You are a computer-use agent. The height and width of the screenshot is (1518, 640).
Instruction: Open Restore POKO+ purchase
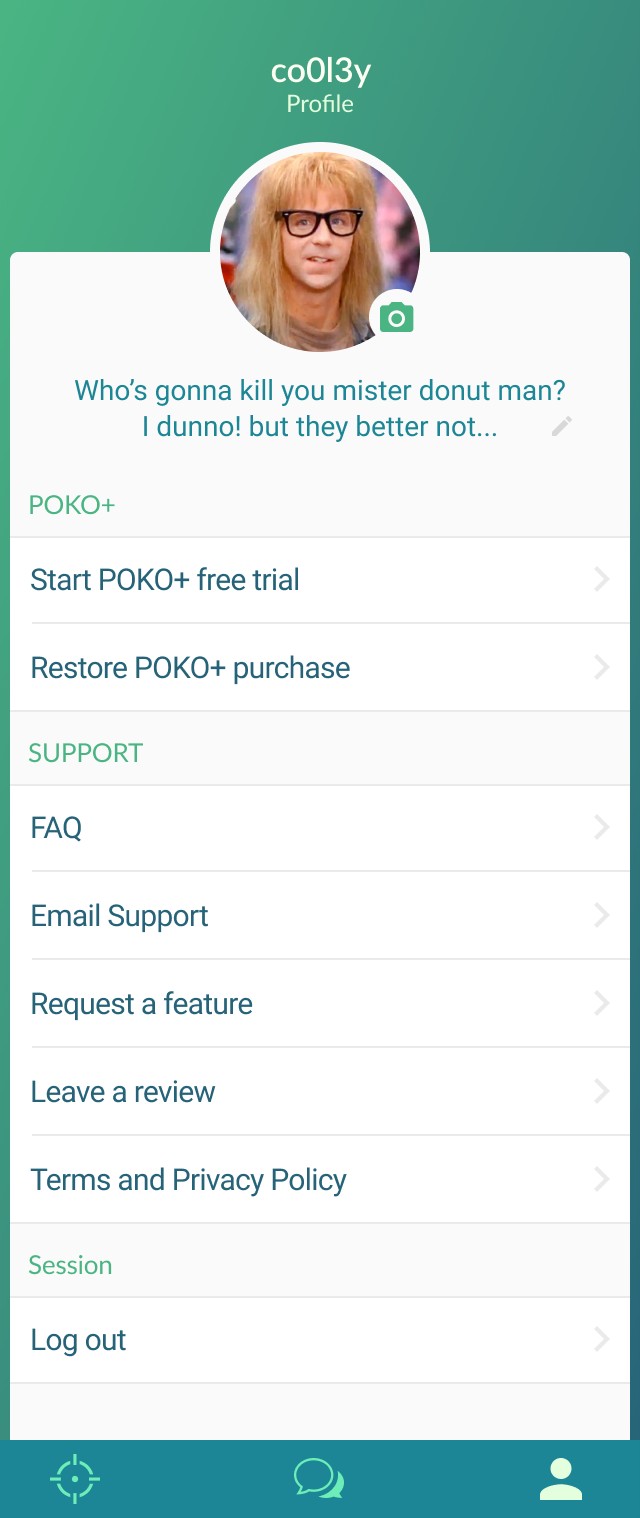[x=320, y=668]
